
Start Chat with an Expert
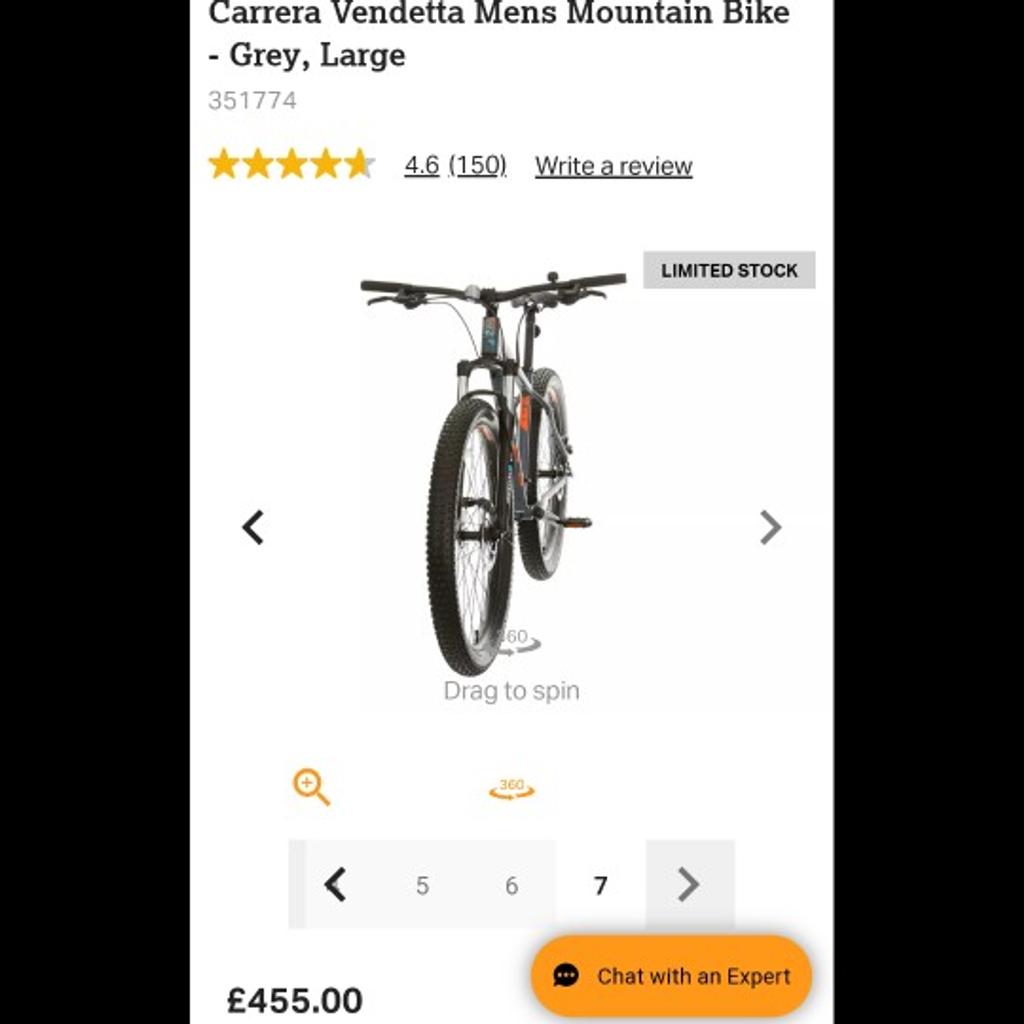click(672, 976)
